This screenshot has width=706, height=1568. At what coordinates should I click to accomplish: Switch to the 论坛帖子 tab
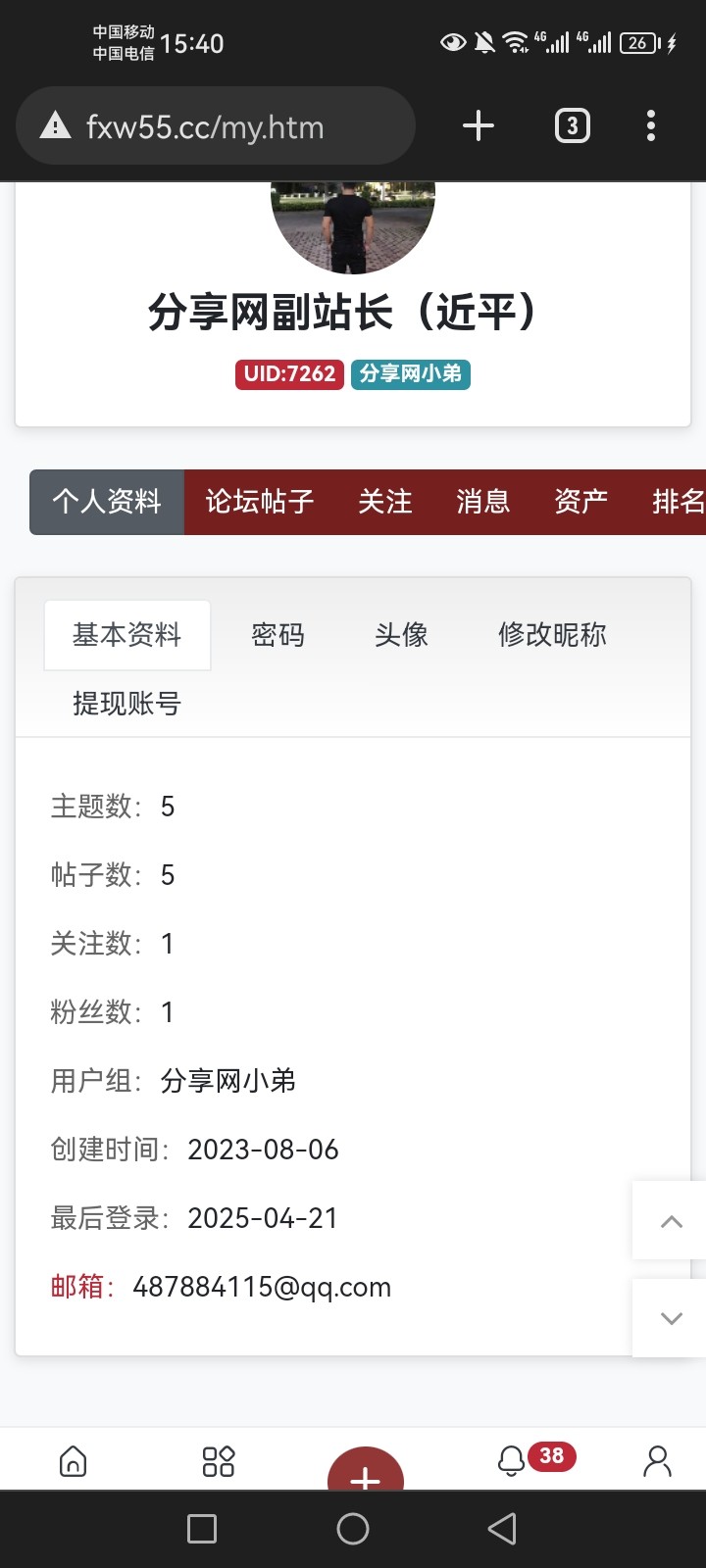(260, 502)
